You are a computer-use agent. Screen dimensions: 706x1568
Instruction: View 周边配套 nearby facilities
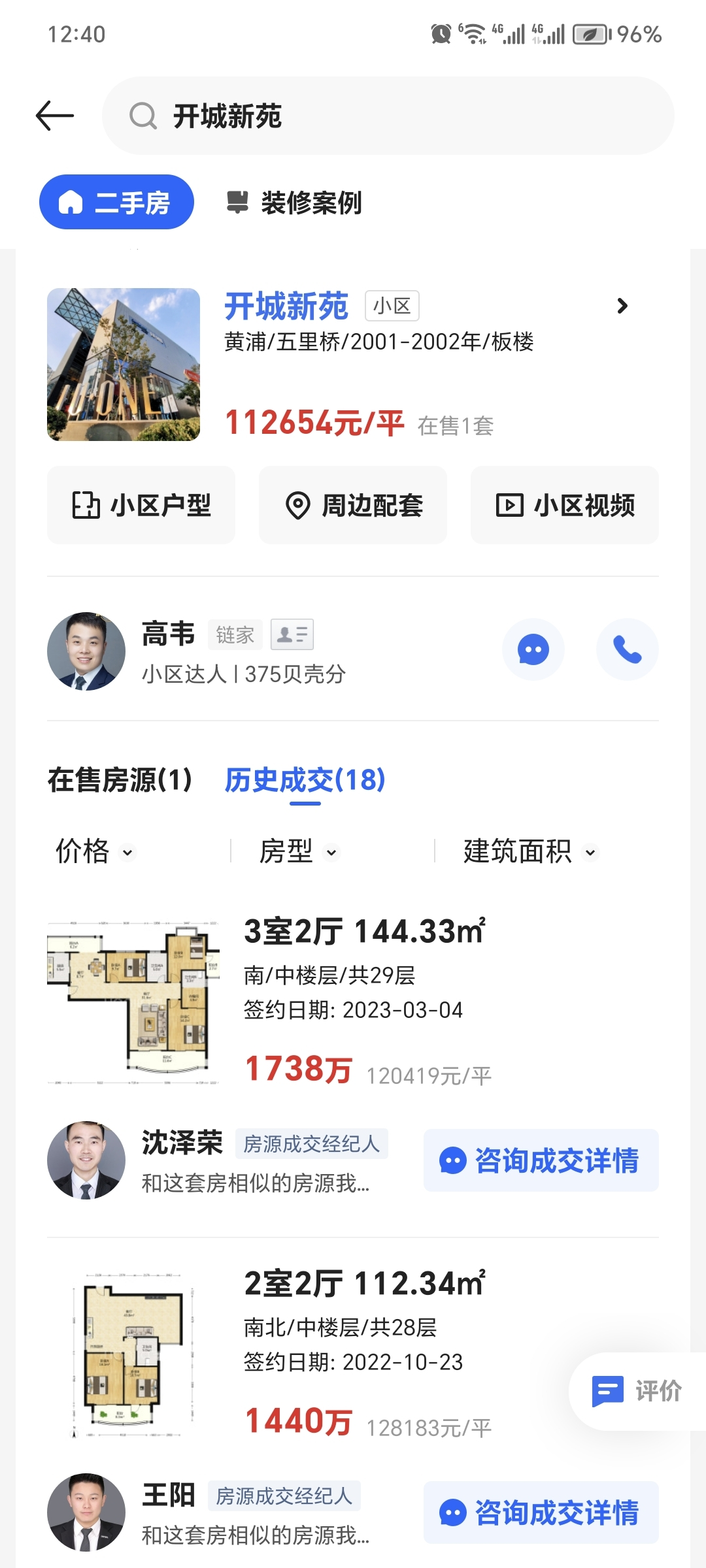[x=352, y=504]
